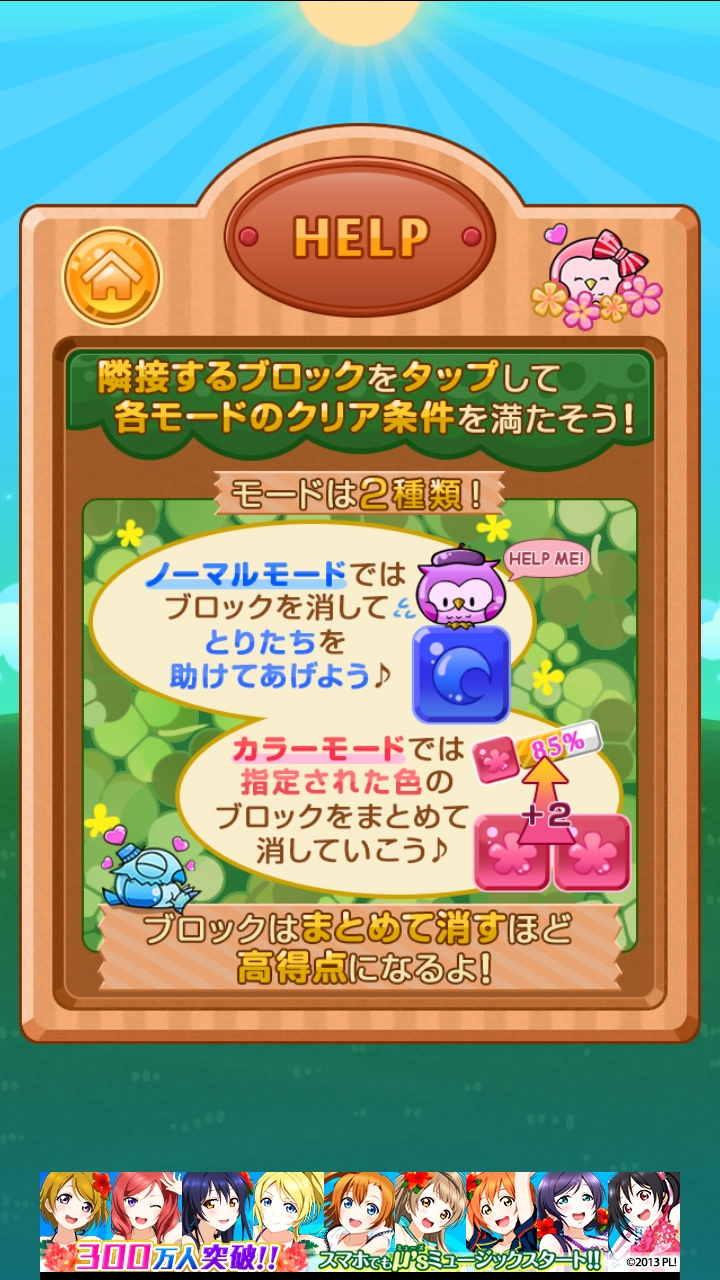Open the Love Live 300万人突破 ad banner
The height and width of the screenshot is (1280, 720).
pos(360,1222)
